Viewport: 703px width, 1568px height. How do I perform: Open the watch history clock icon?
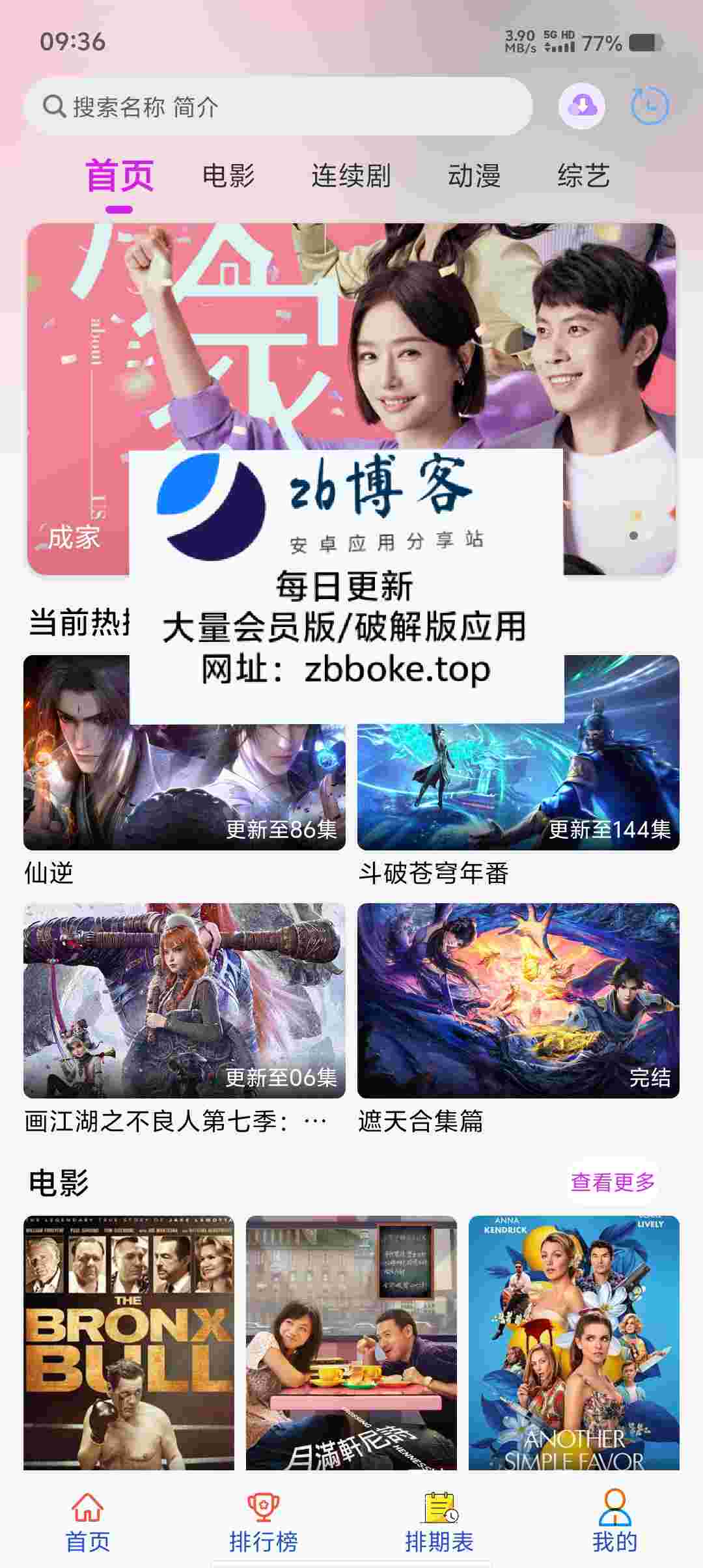tap(650, 105)
